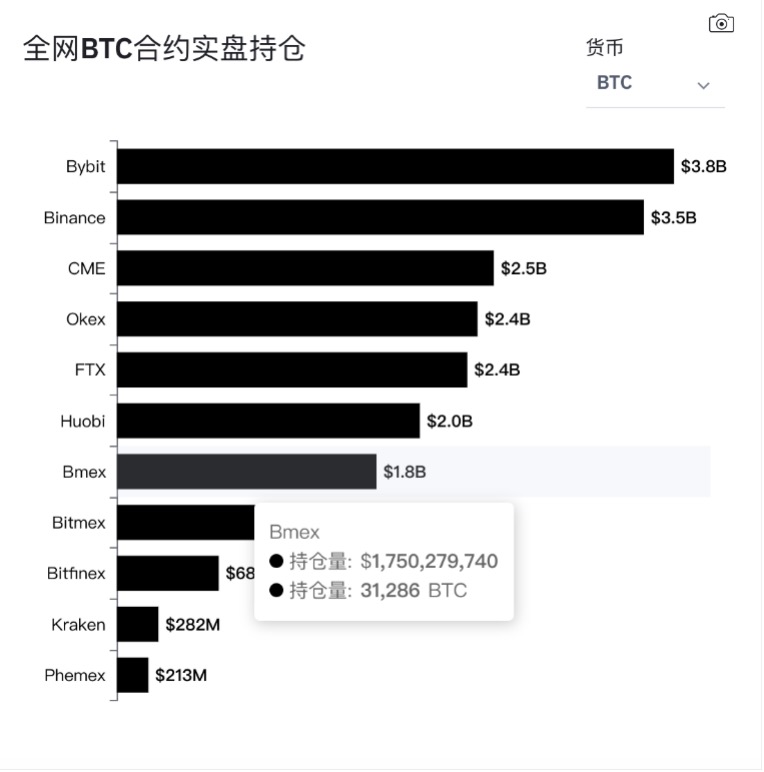
Task: Tap the Kraken bar for details
Action: click(x=138, y=625)
